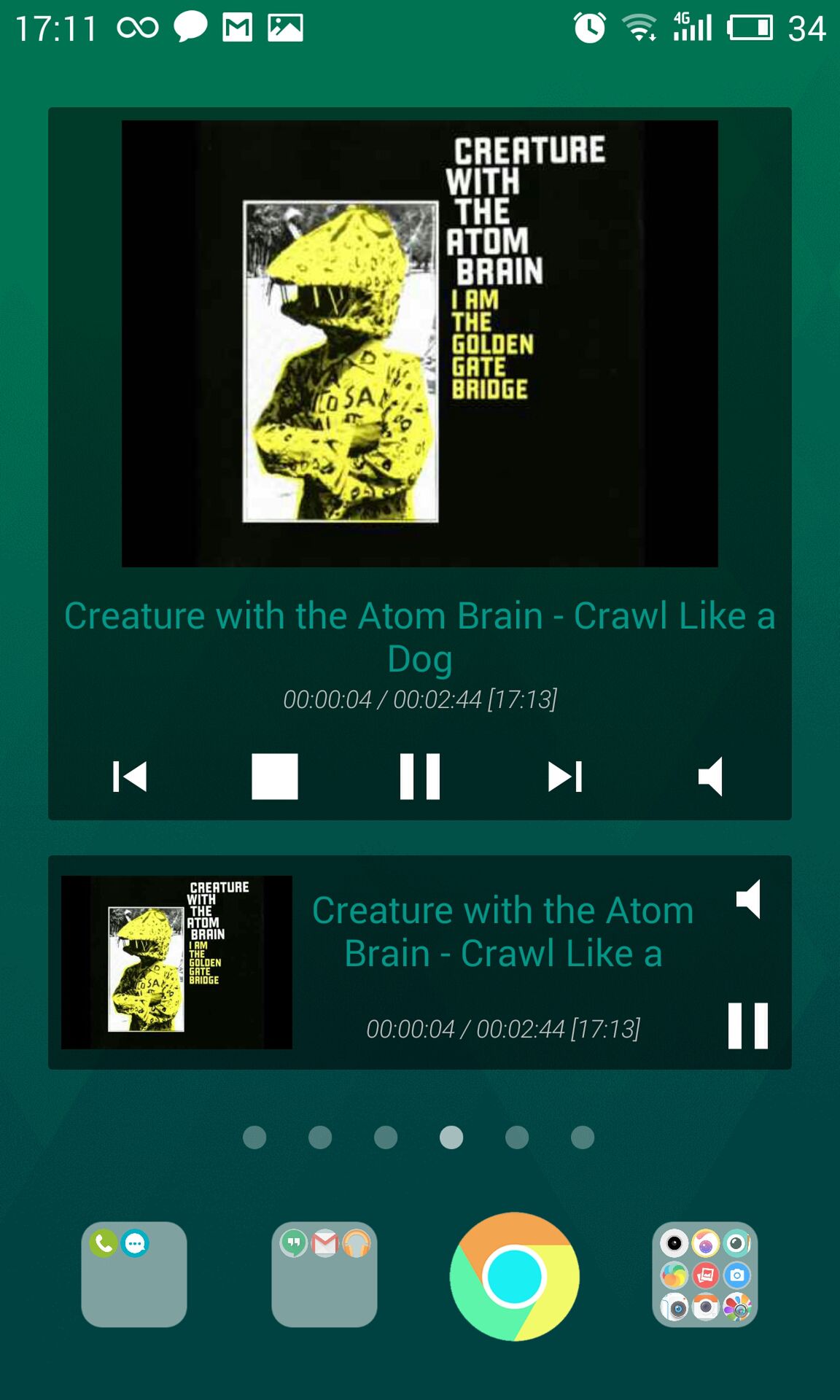Screen dimensions: 840x1400
Task: Pause the song in the large widget
Action: click(x=420, y=777)
